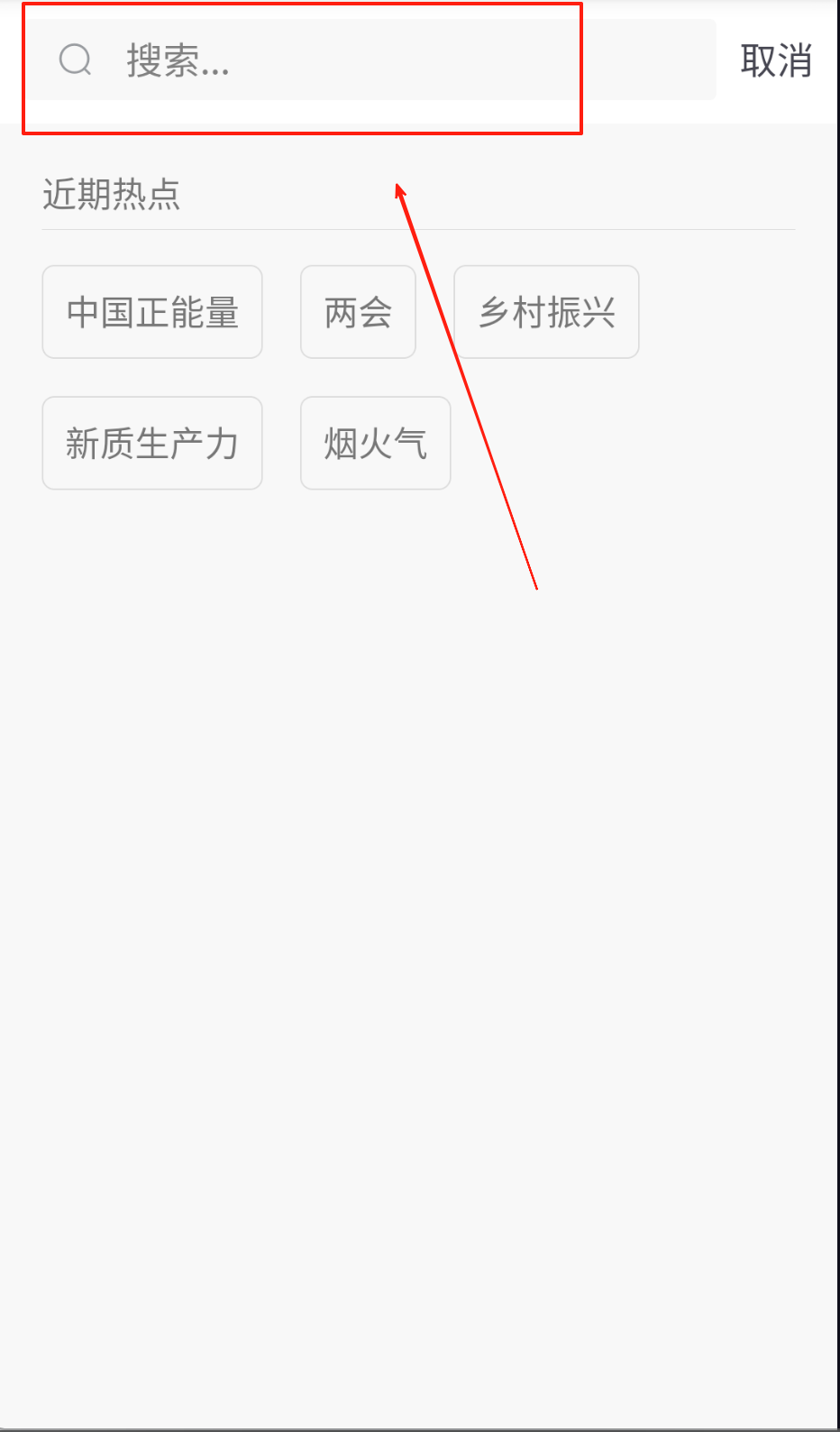Open the 乡村振兴 hot topic
The image size is (840, 1432).
coord(546,312)
